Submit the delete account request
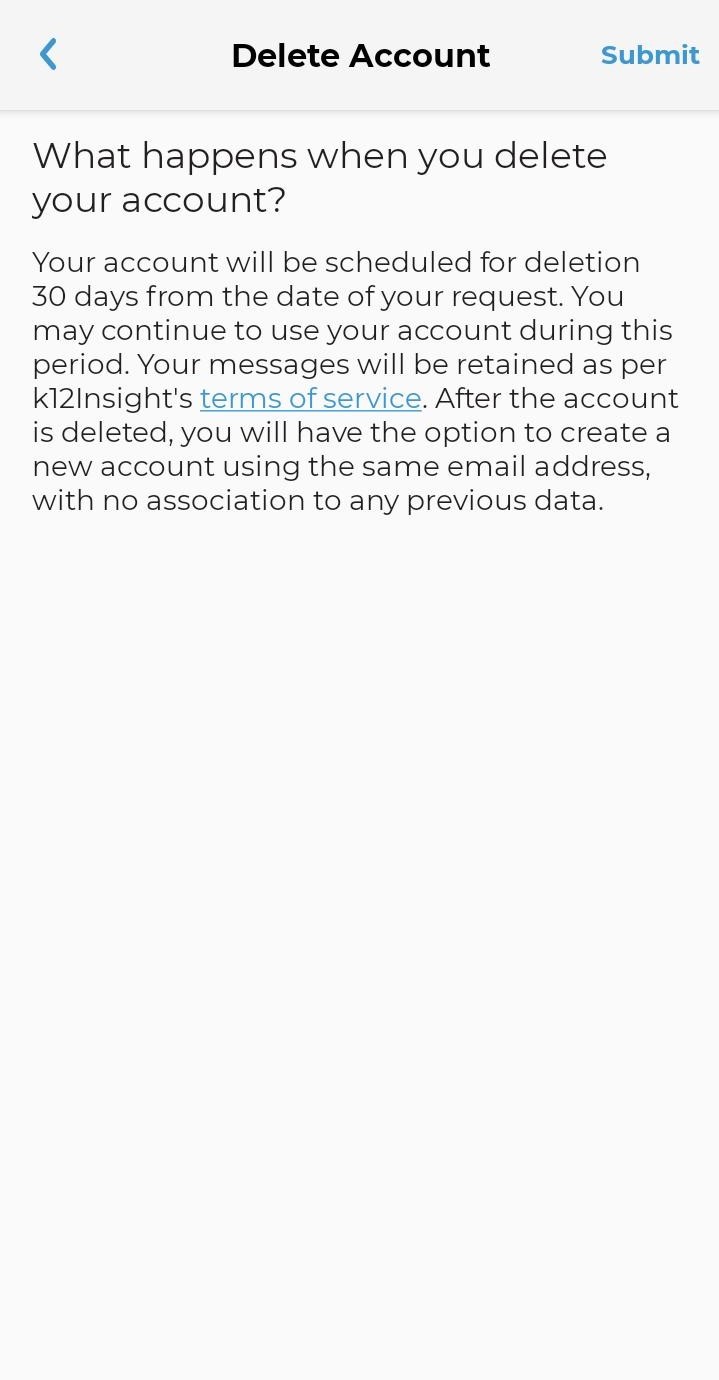 pyautogui.click(x=649, y=55)
